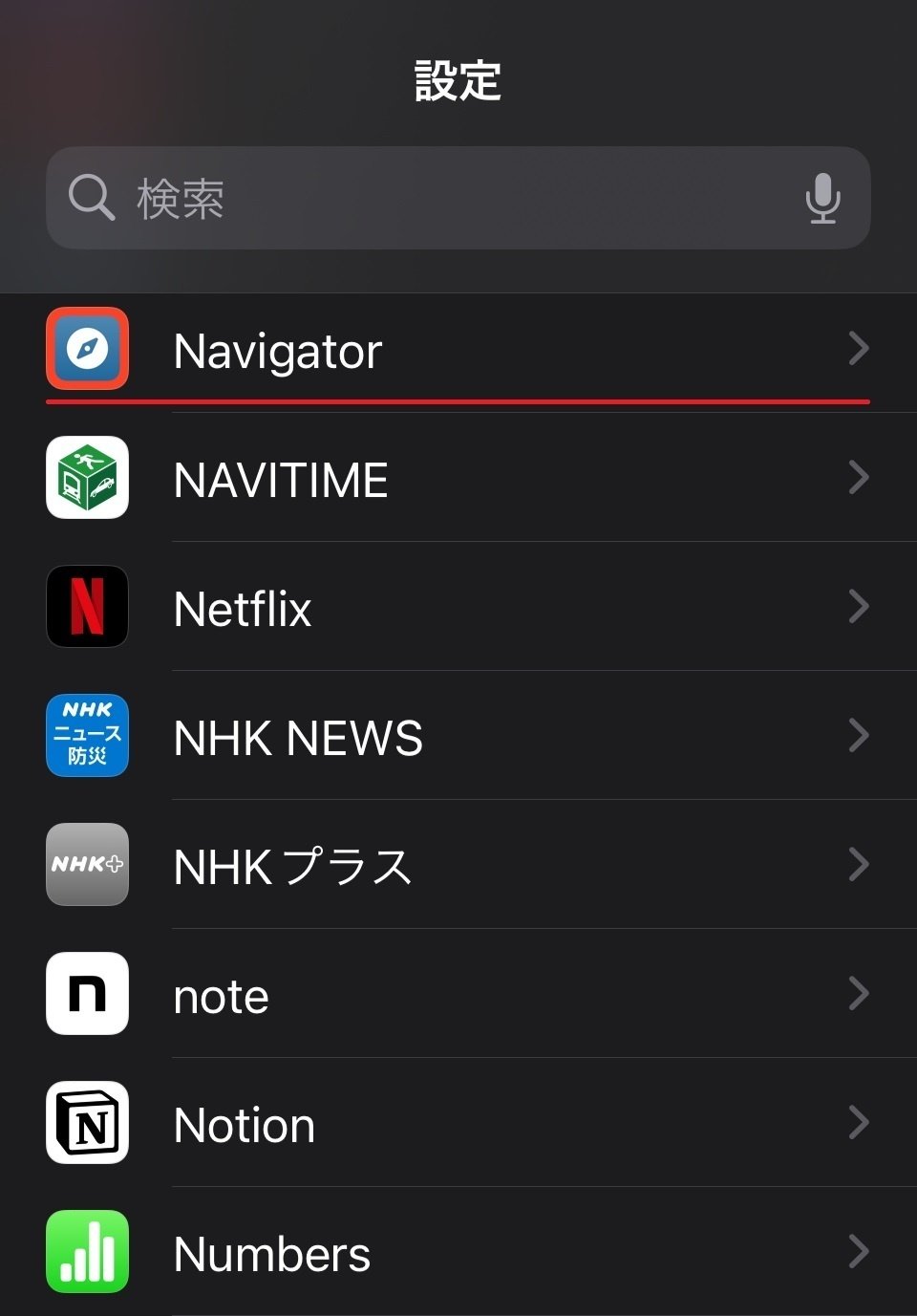Go to NHK NEWS settings
This screenshot has height=1316, width=917.
[x=458, y=737]
